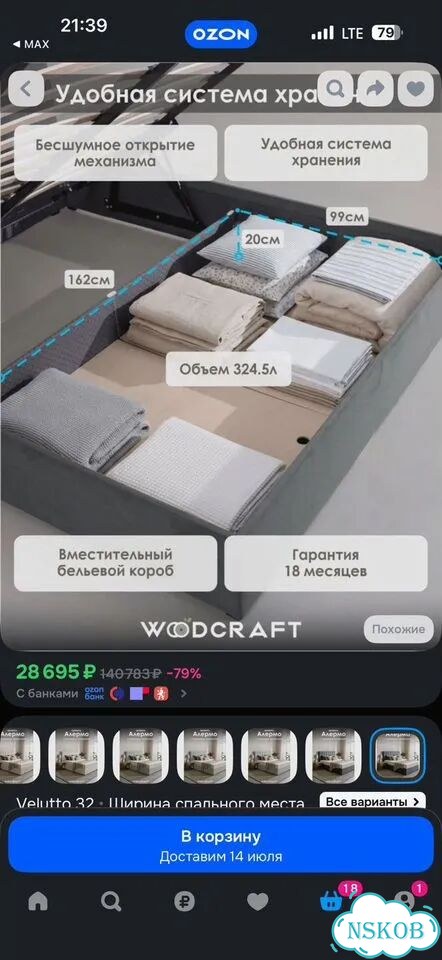Open search from the magnifier above the photo
Image resolution: width=442 pixels, height=960 pixels.
pyautogui.click(x=335, y=89)
